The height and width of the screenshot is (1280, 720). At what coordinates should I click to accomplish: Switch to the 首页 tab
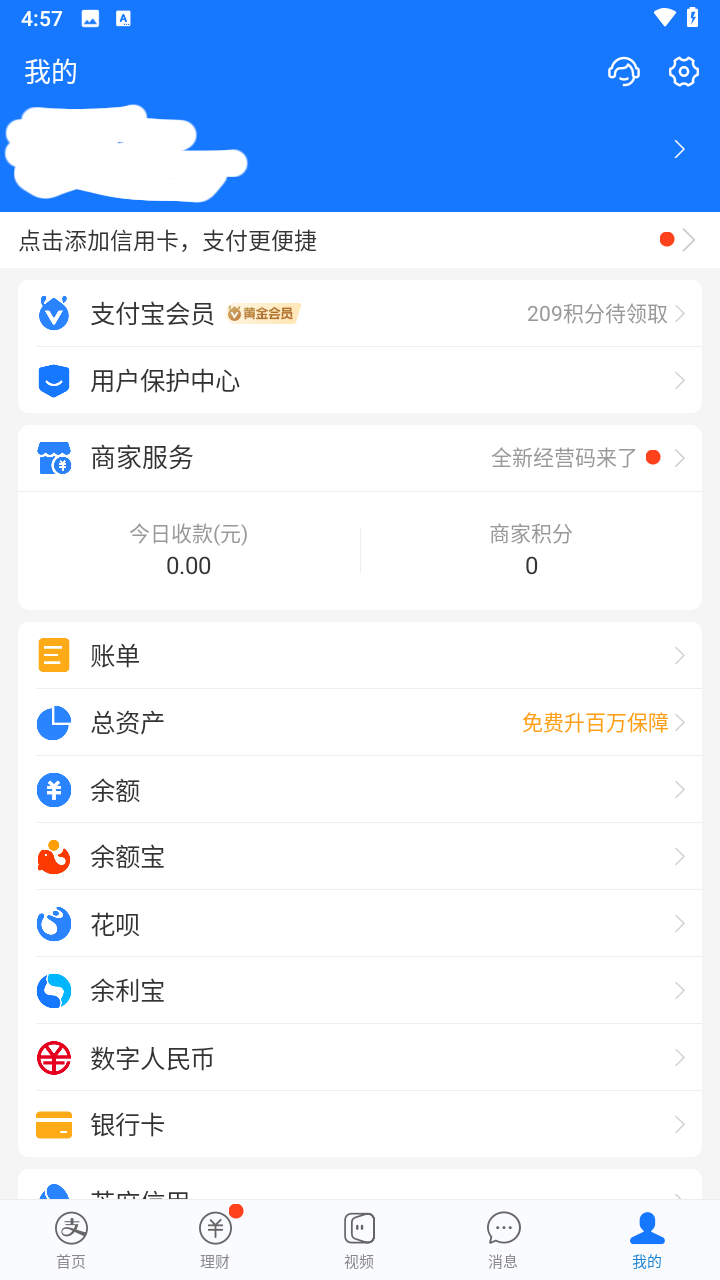tap(71, 1240)
